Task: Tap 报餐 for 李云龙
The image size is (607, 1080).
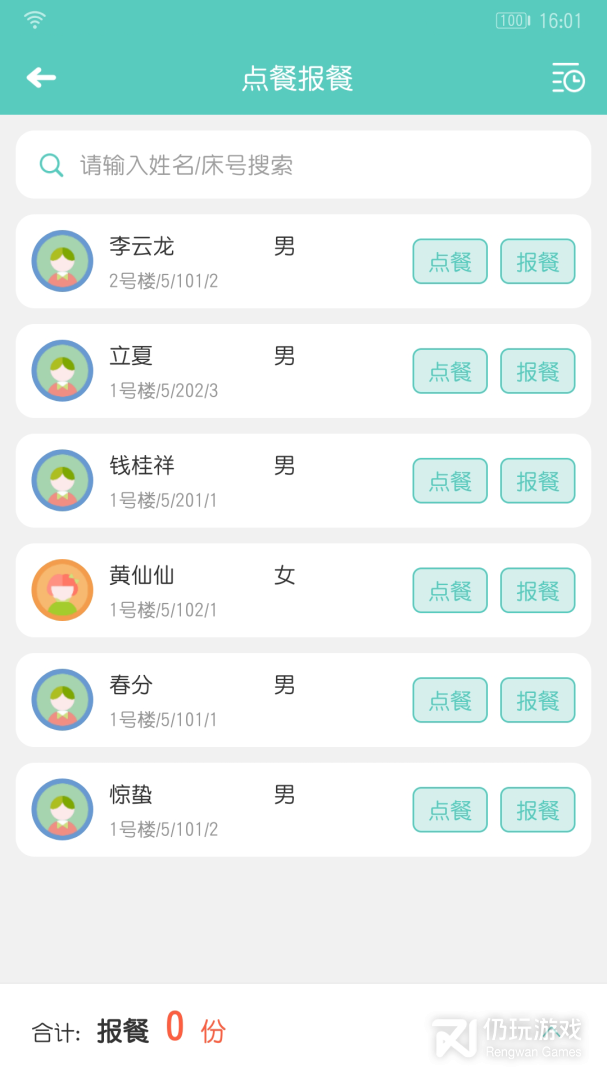Action: click(x=538, y=262)
